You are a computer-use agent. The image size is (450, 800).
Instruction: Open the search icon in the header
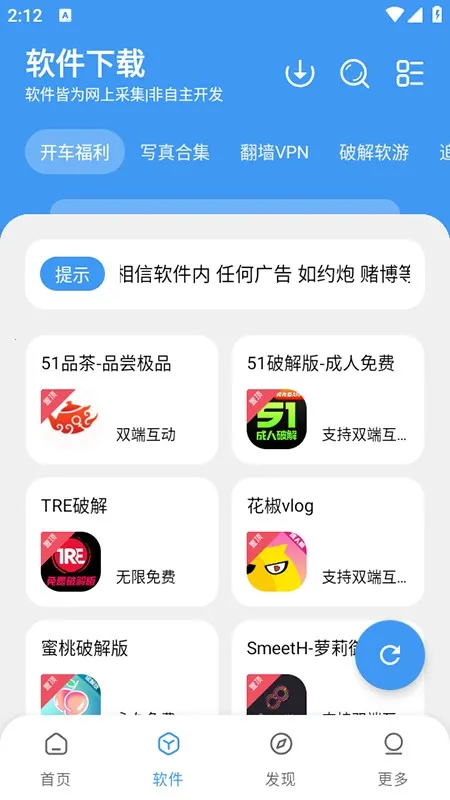(355, 73)
